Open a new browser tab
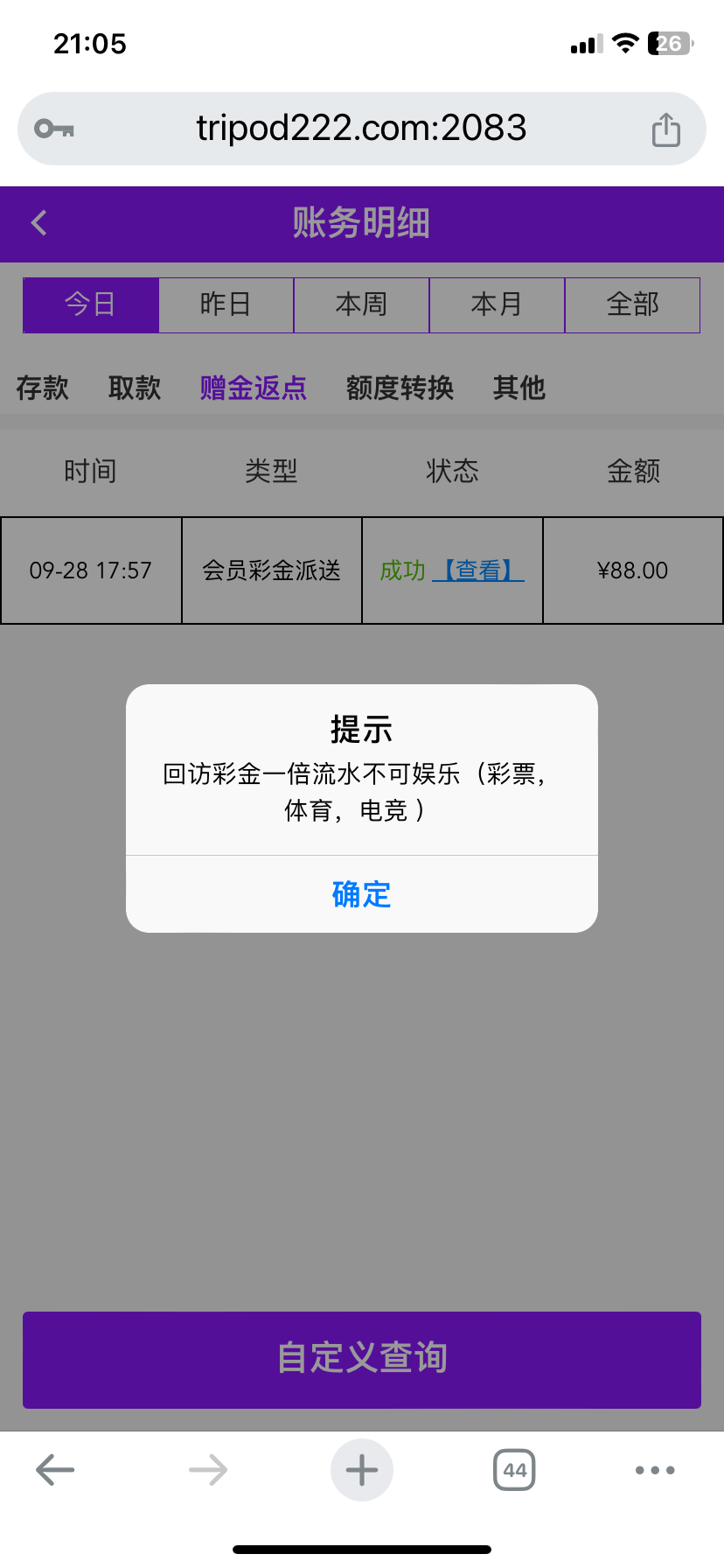The height and width of the screenshot is (1568, 724). 362,1470
